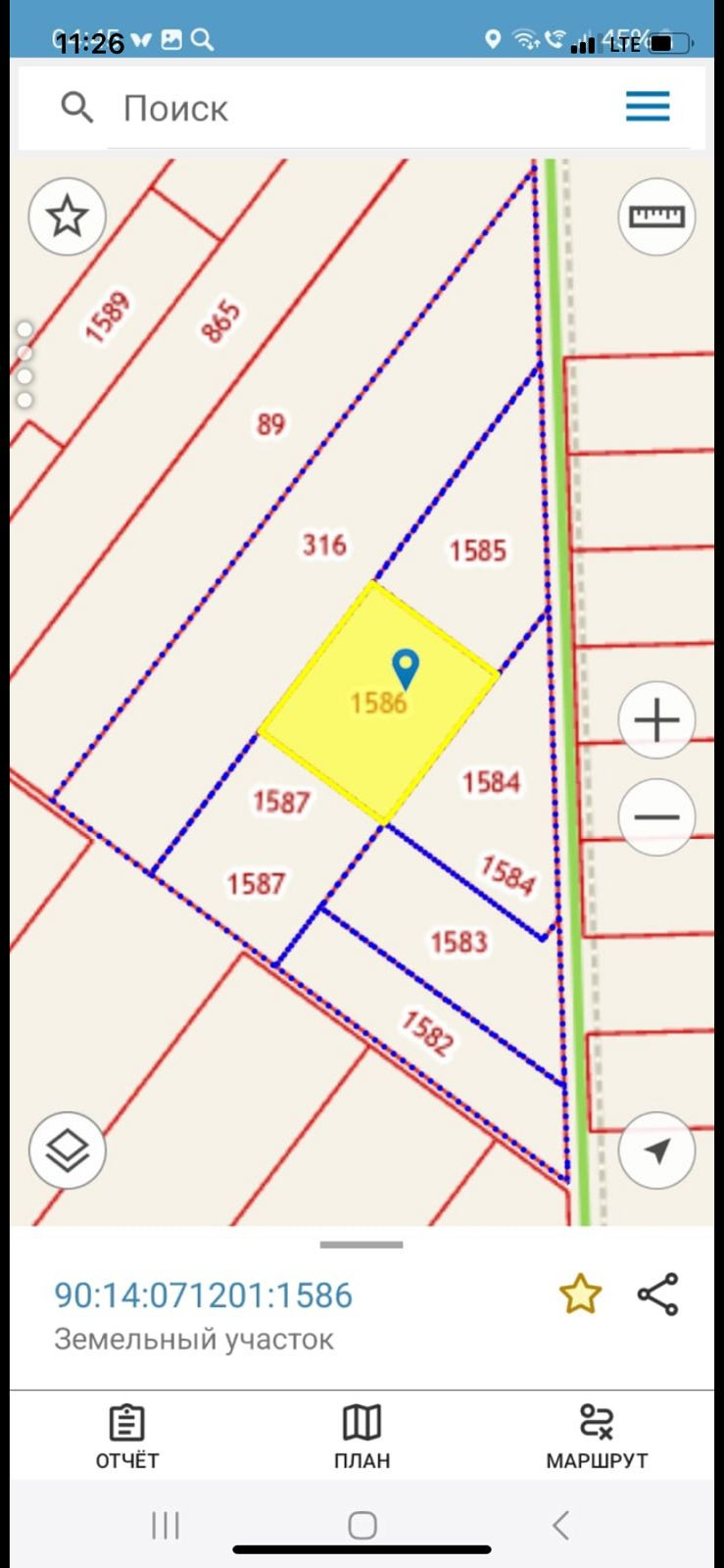Select parcel 316 on the map

[324, 544]
